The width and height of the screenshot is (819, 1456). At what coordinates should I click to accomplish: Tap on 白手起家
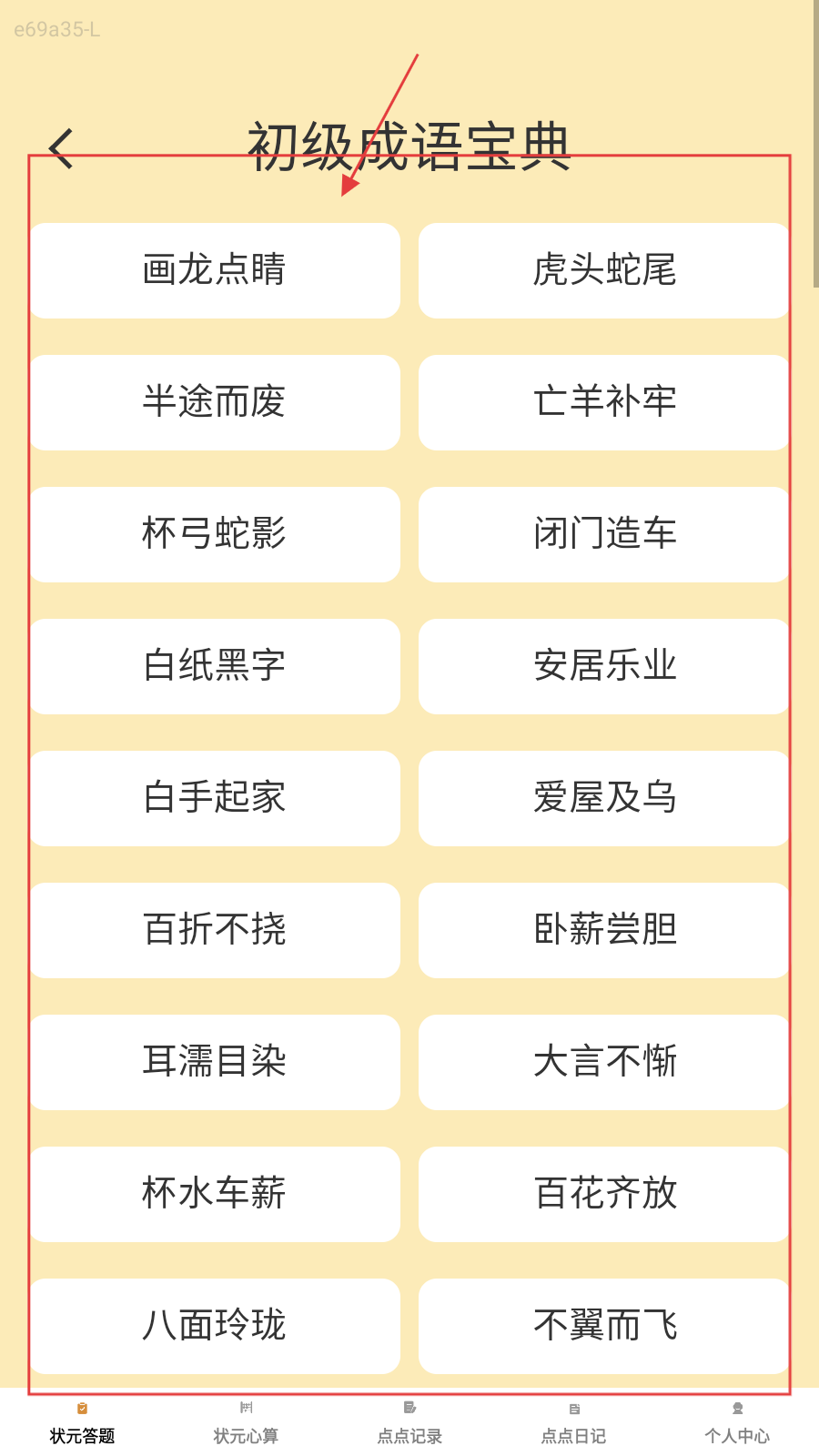coord(215,798)
